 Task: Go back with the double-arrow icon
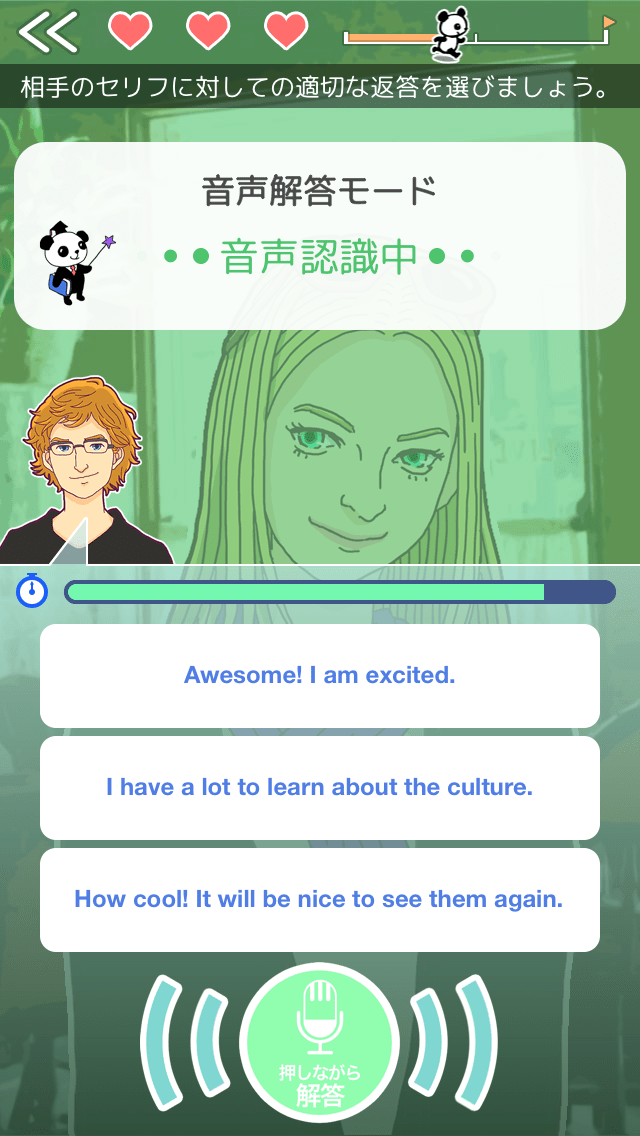tap(48, 32)
